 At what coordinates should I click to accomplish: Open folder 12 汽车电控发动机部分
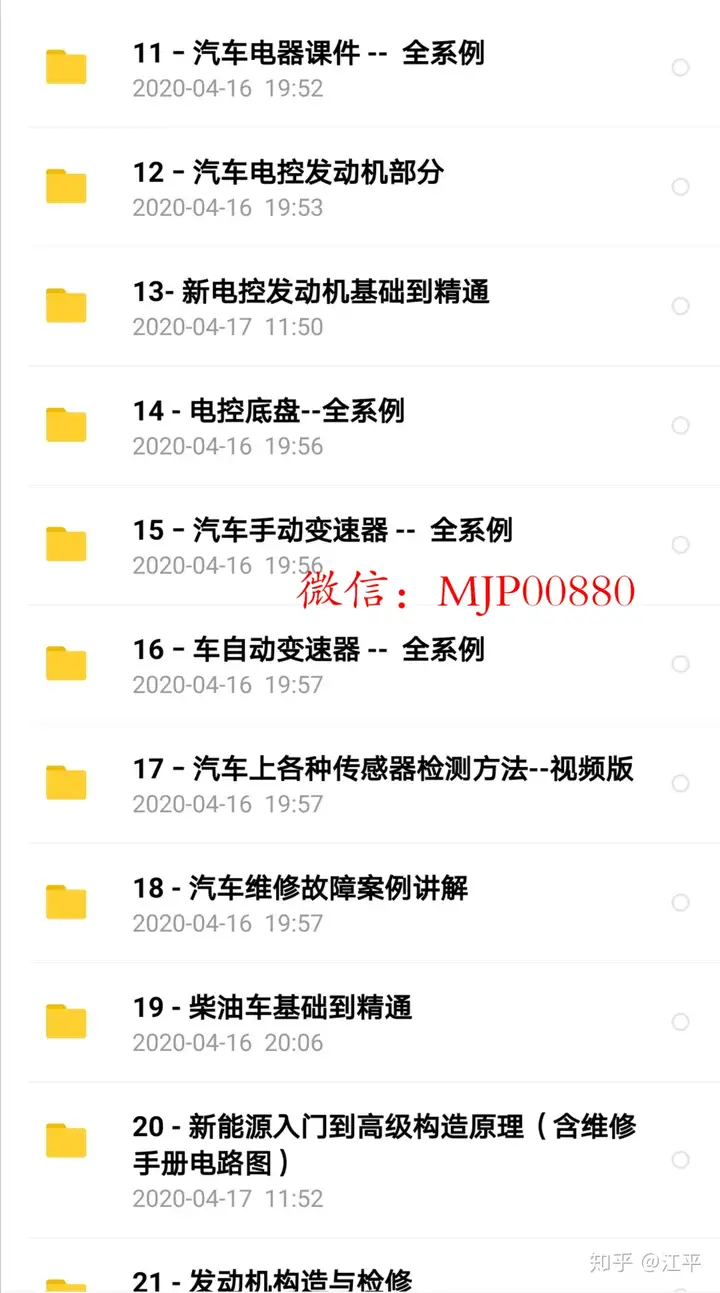click(288, 172)
